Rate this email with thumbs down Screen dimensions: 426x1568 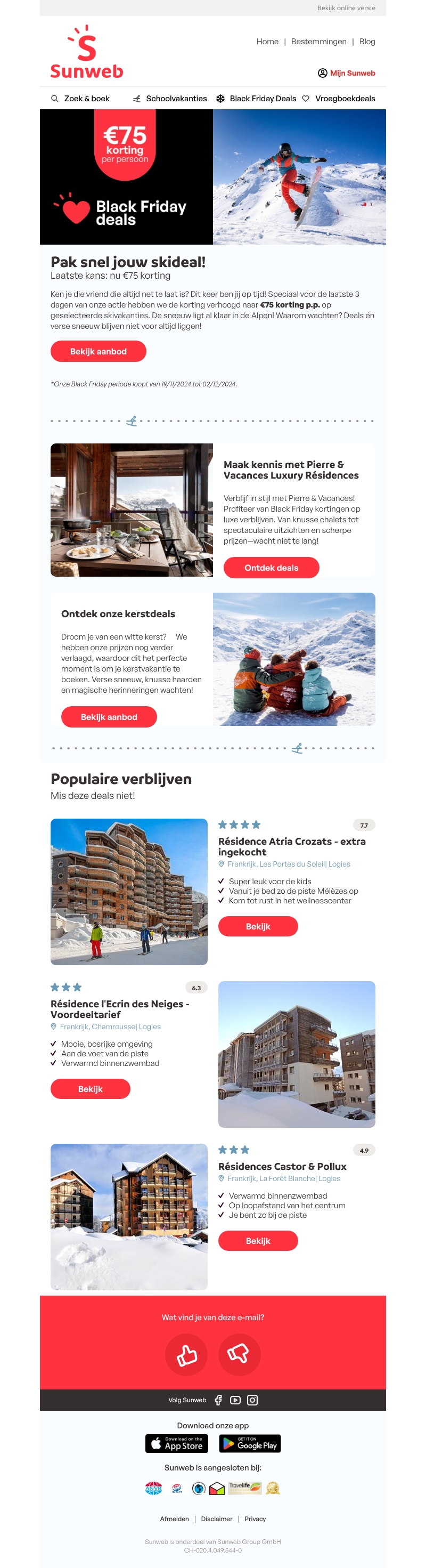pos(239,1354)
